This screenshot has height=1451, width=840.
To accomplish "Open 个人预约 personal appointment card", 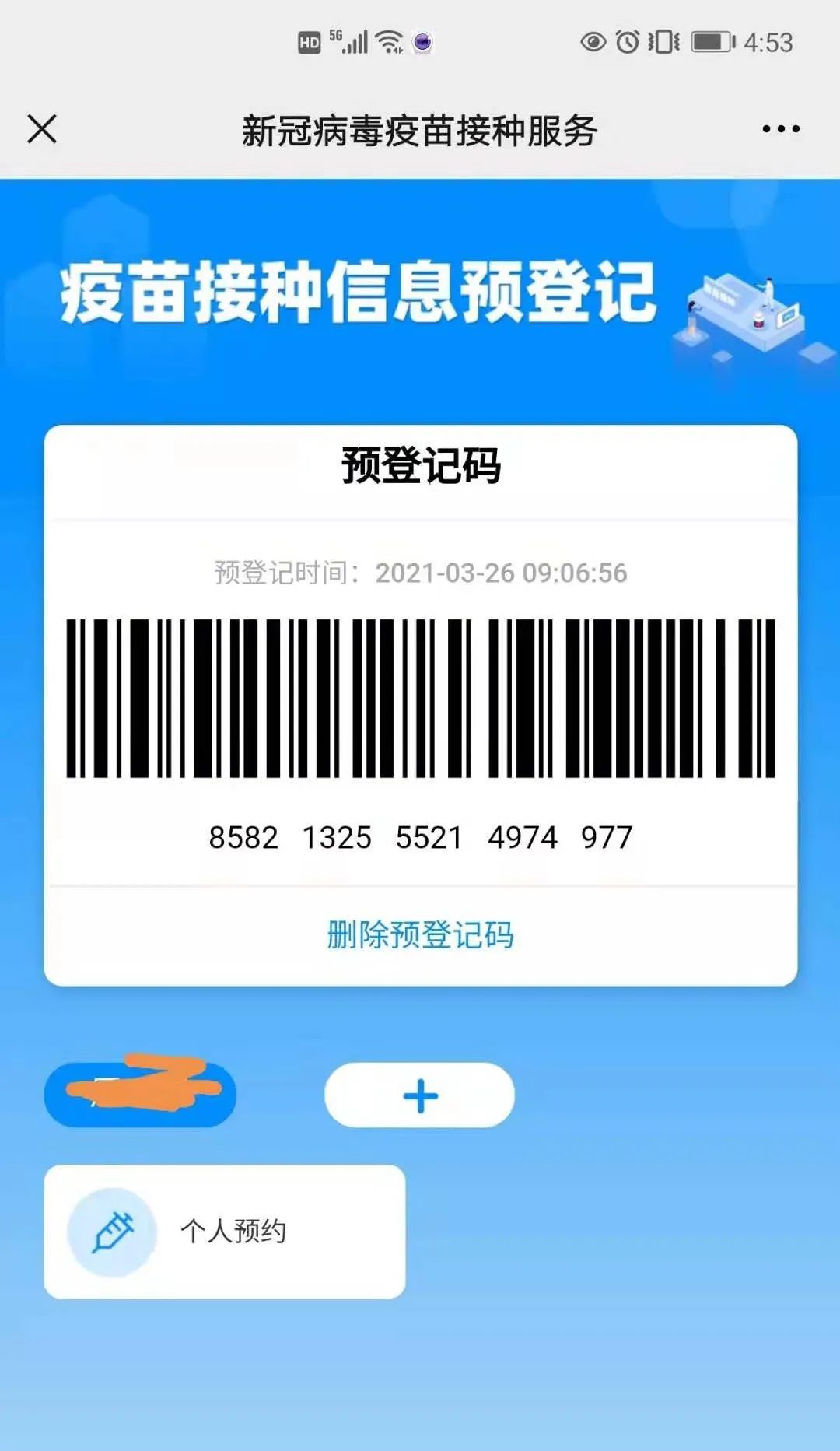I will pyautogui.click(x=225, y=1232).
